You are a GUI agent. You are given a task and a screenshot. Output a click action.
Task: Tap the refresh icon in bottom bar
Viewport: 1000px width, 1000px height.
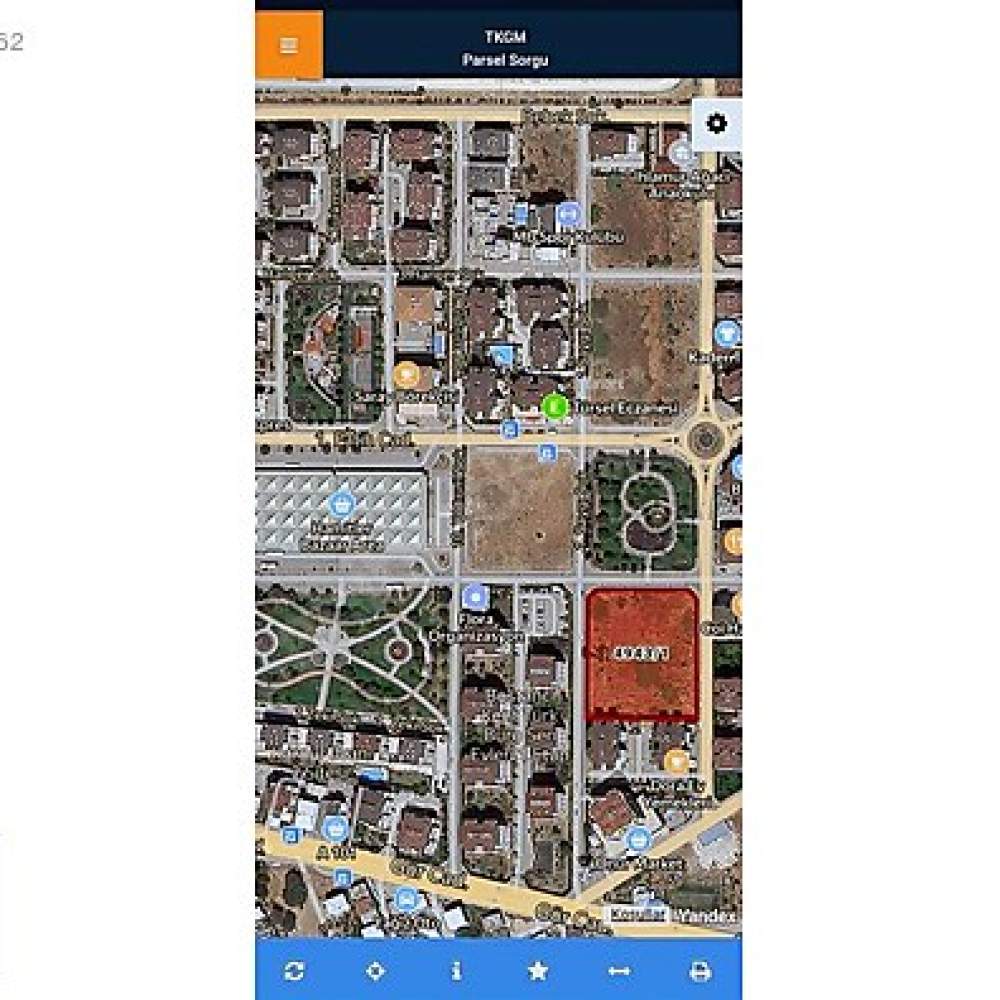pyautogui.click(x=294, y=970)
